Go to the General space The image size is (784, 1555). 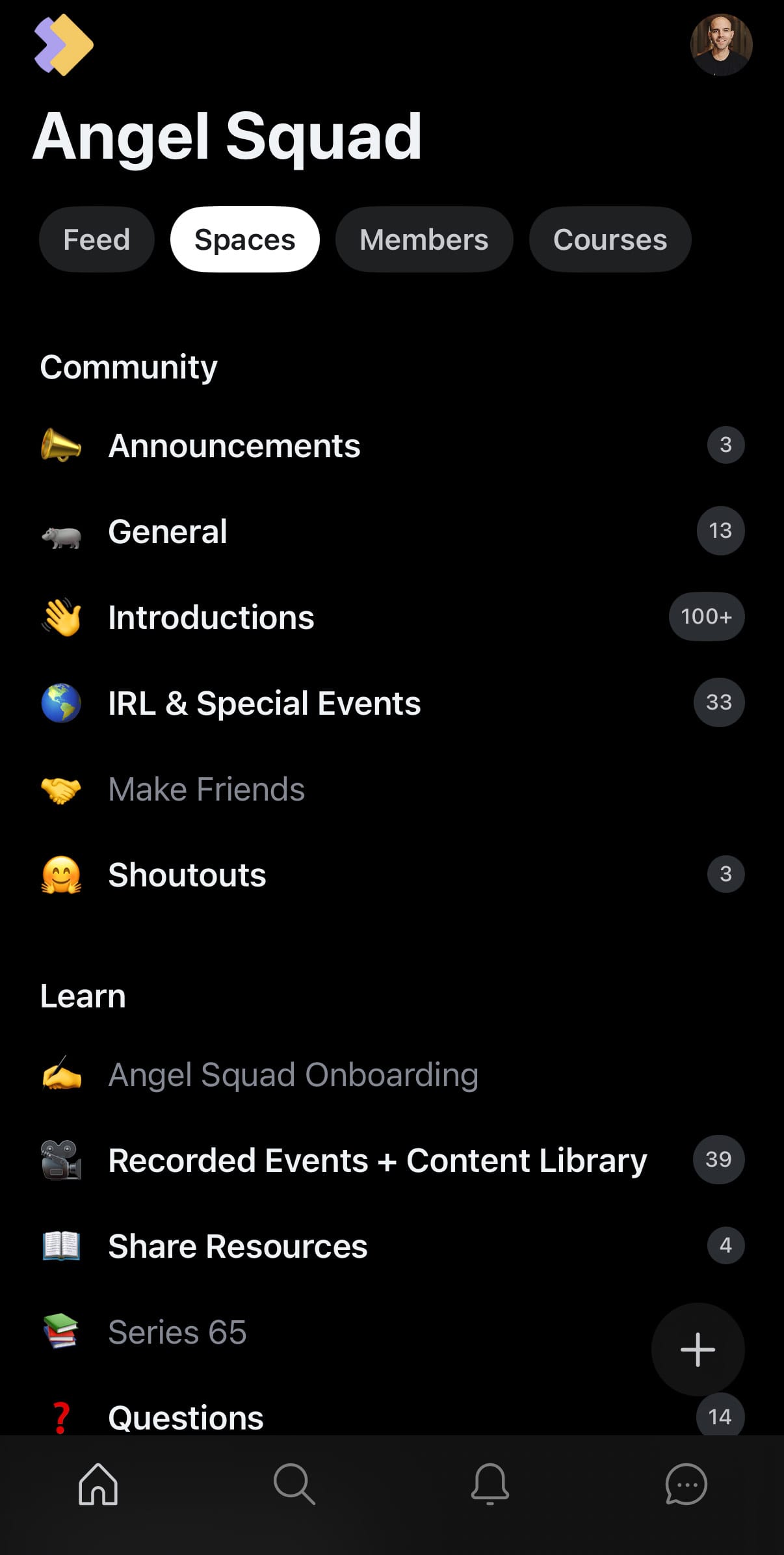coord(168,531)
